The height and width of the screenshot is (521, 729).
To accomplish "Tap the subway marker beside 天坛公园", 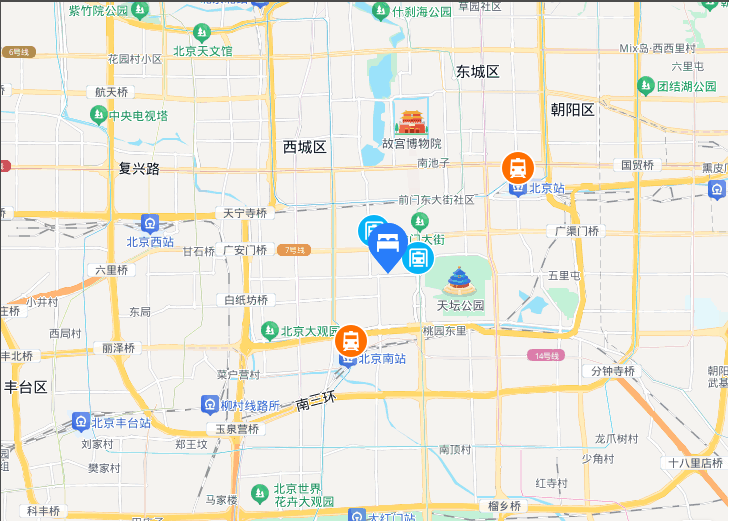I will [418, 258].
